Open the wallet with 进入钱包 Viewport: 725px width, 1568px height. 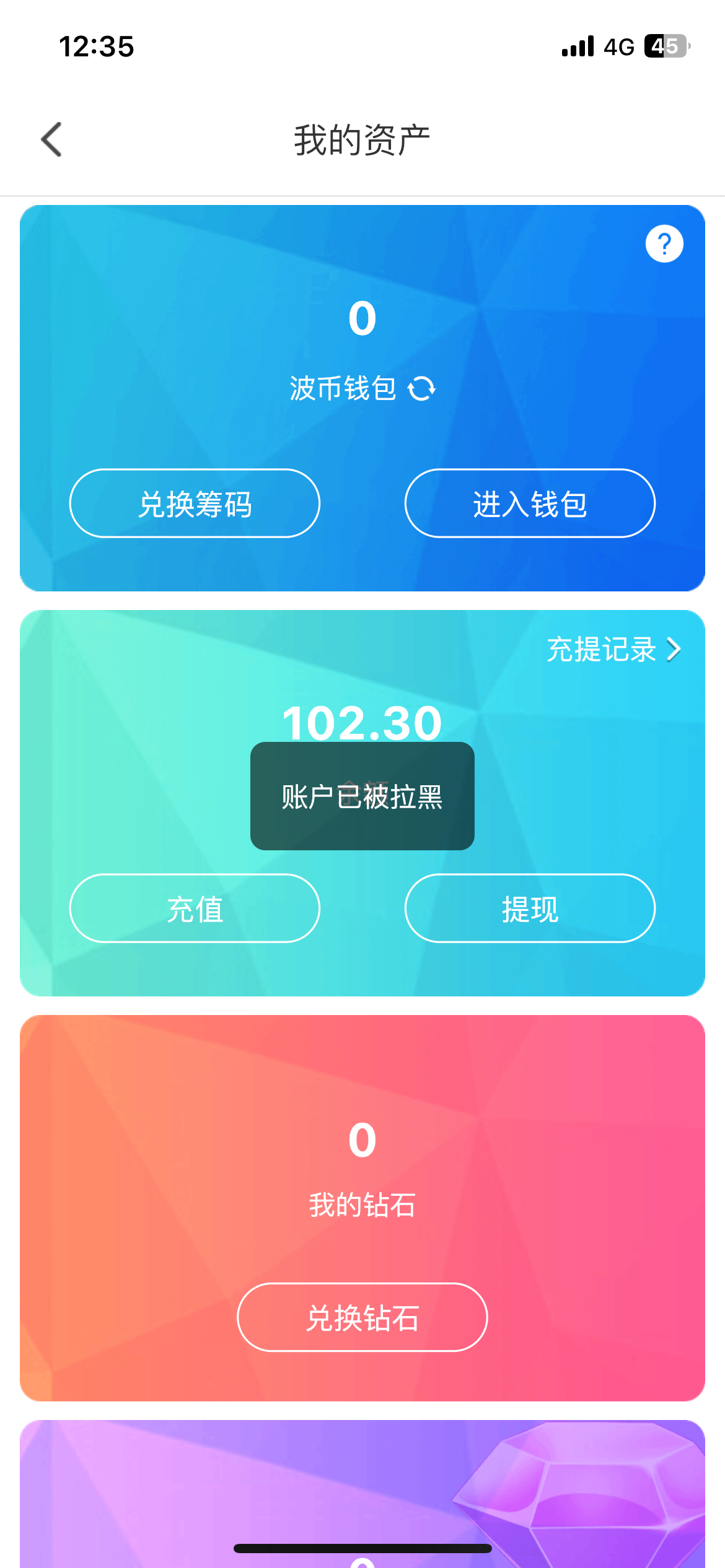pyautogui.click(x=530, y=503)
